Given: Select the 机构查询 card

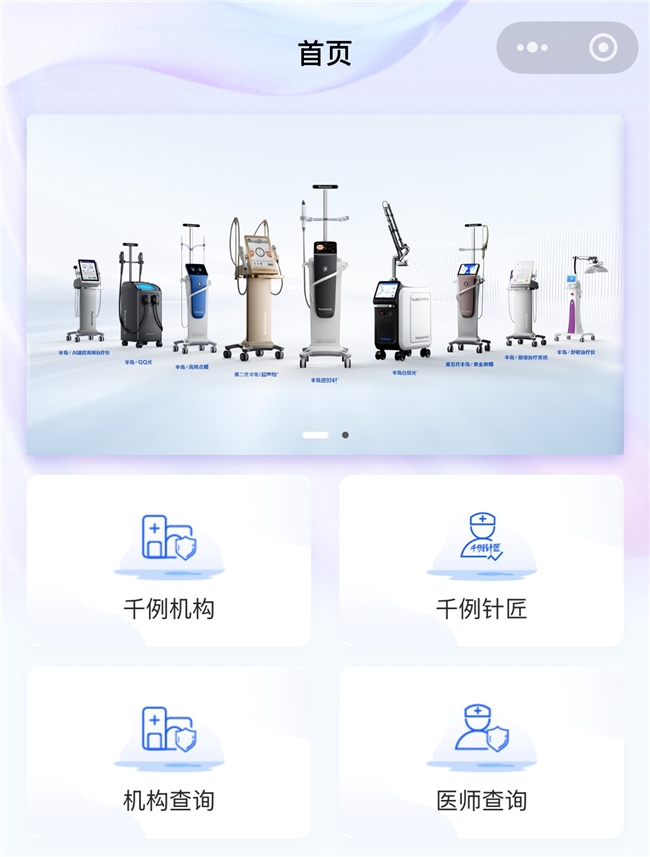Looking at the screenshot, I should (169, 753).
